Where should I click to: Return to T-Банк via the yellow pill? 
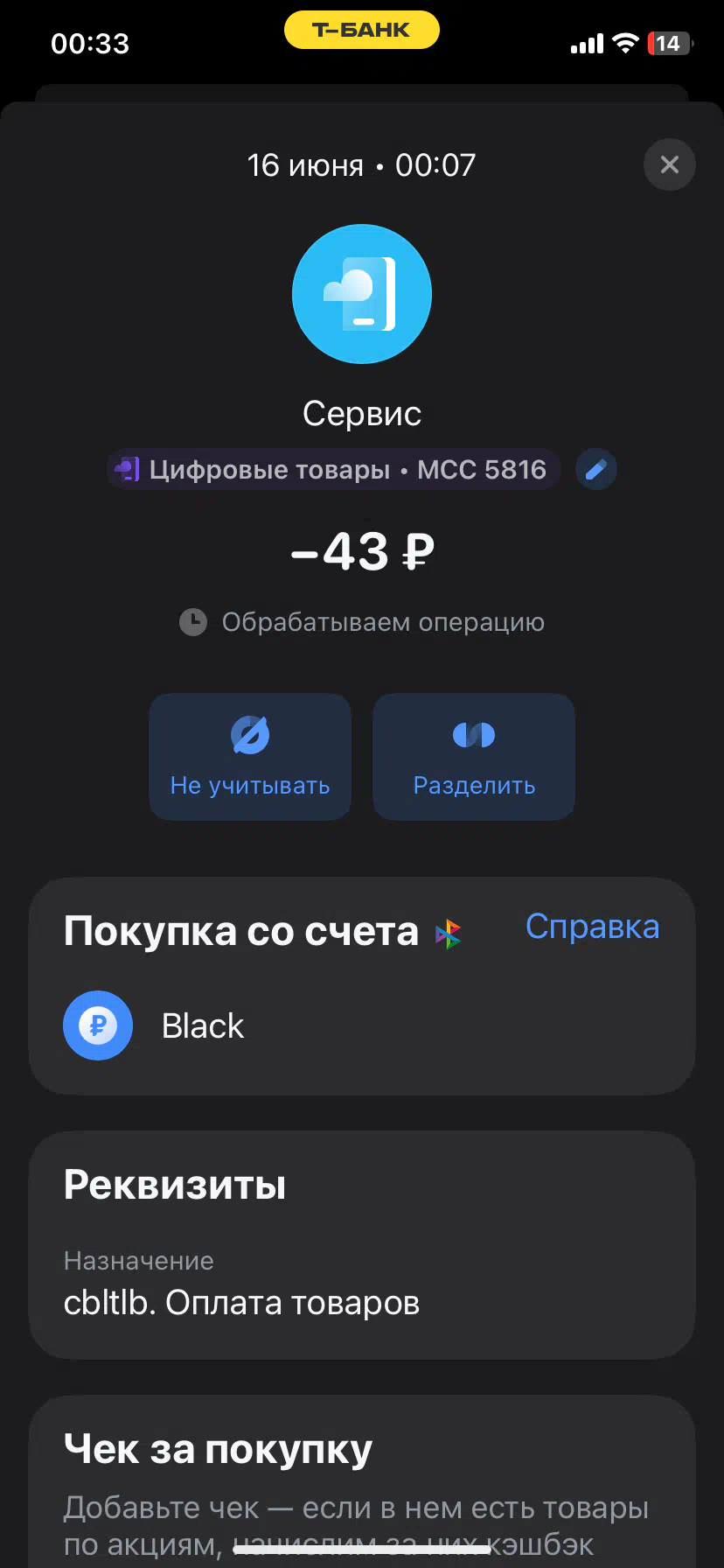(x=362, y=30)
